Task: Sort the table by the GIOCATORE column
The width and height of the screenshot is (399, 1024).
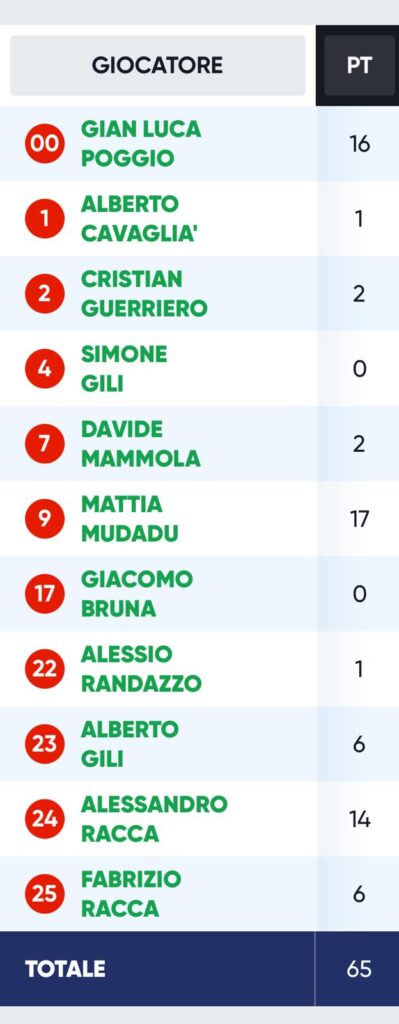Action: click(x=157, y=65)
